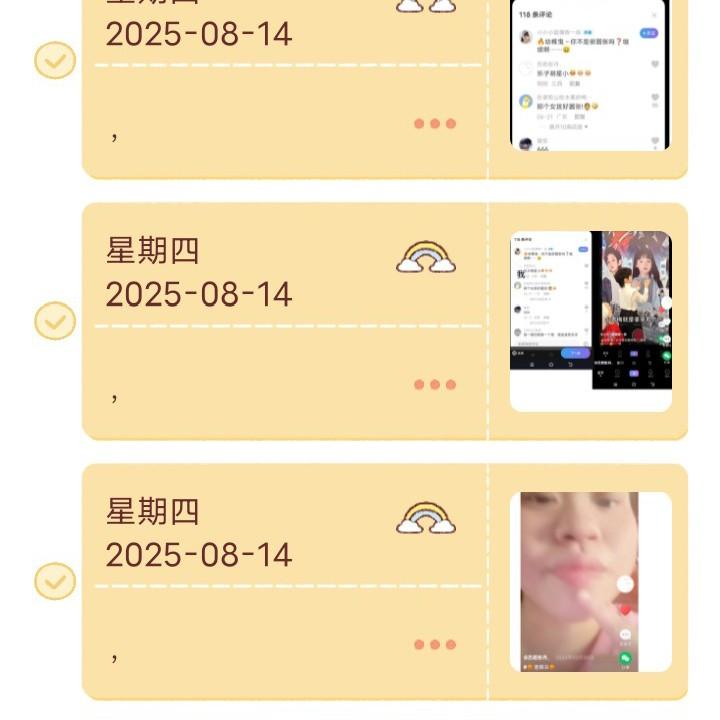Toggle the check circle beside the two-screenshot entry
The height and width of the screenshot is (720, 720).
point(55,321)
